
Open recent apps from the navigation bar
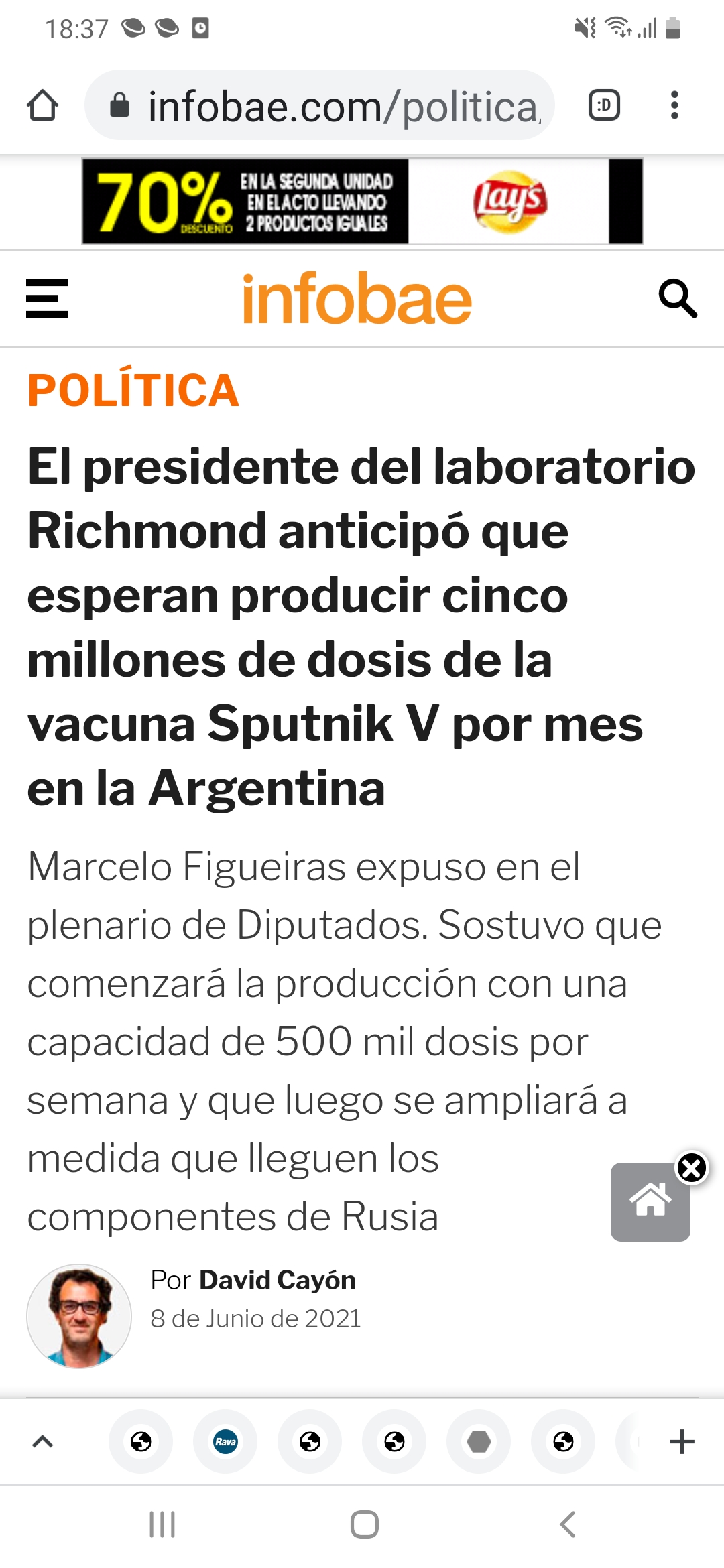pyautogui.click(x=162, y=1524)
